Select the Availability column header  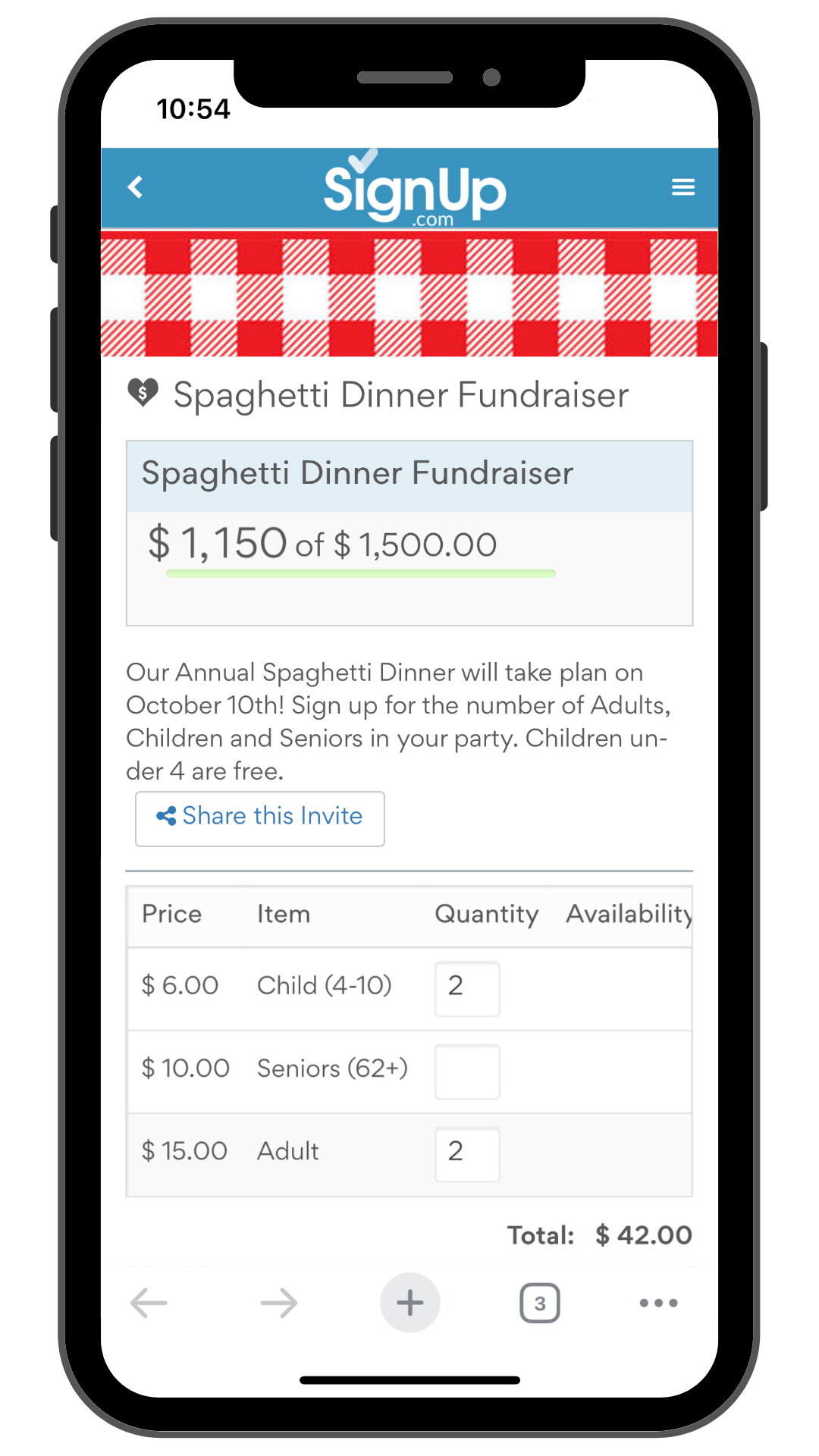(630, 914)
